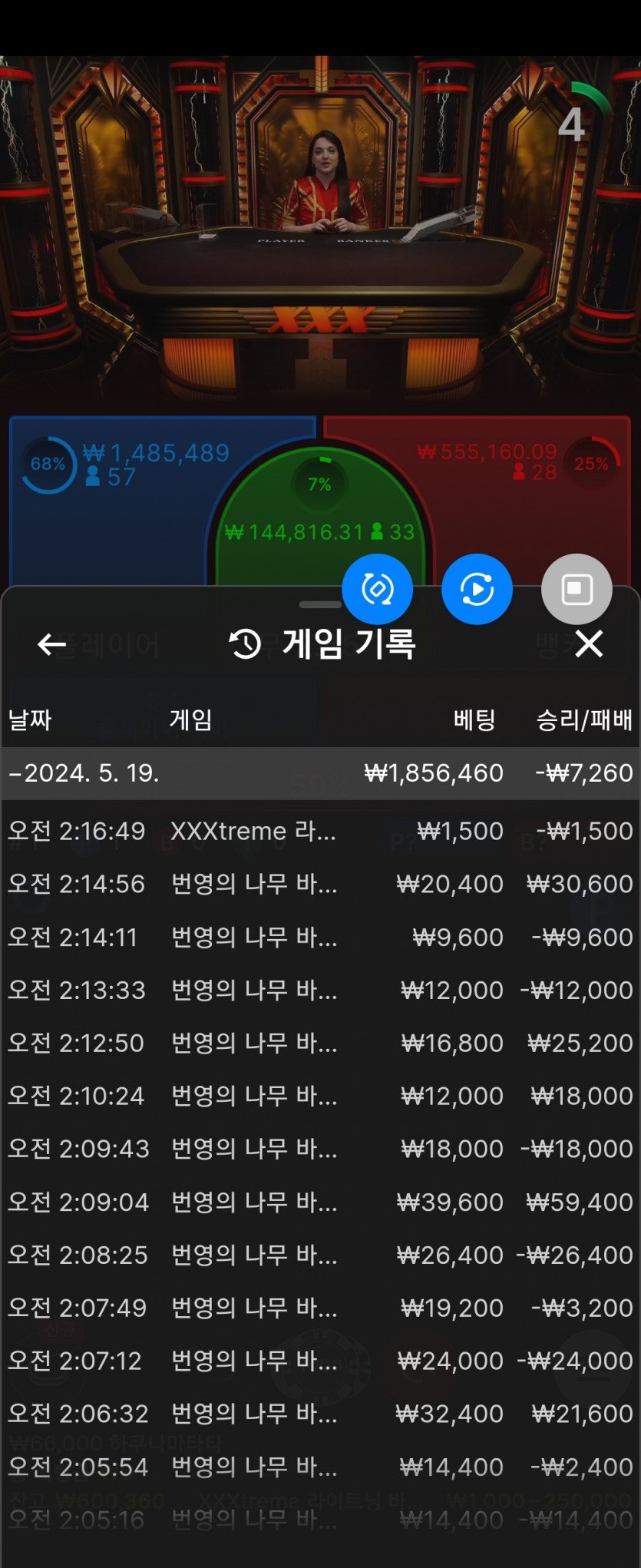Open the 오전 2:09:43 game record
The image size is (641, 1568).
pyautogui.click(x=320, y=1149)
